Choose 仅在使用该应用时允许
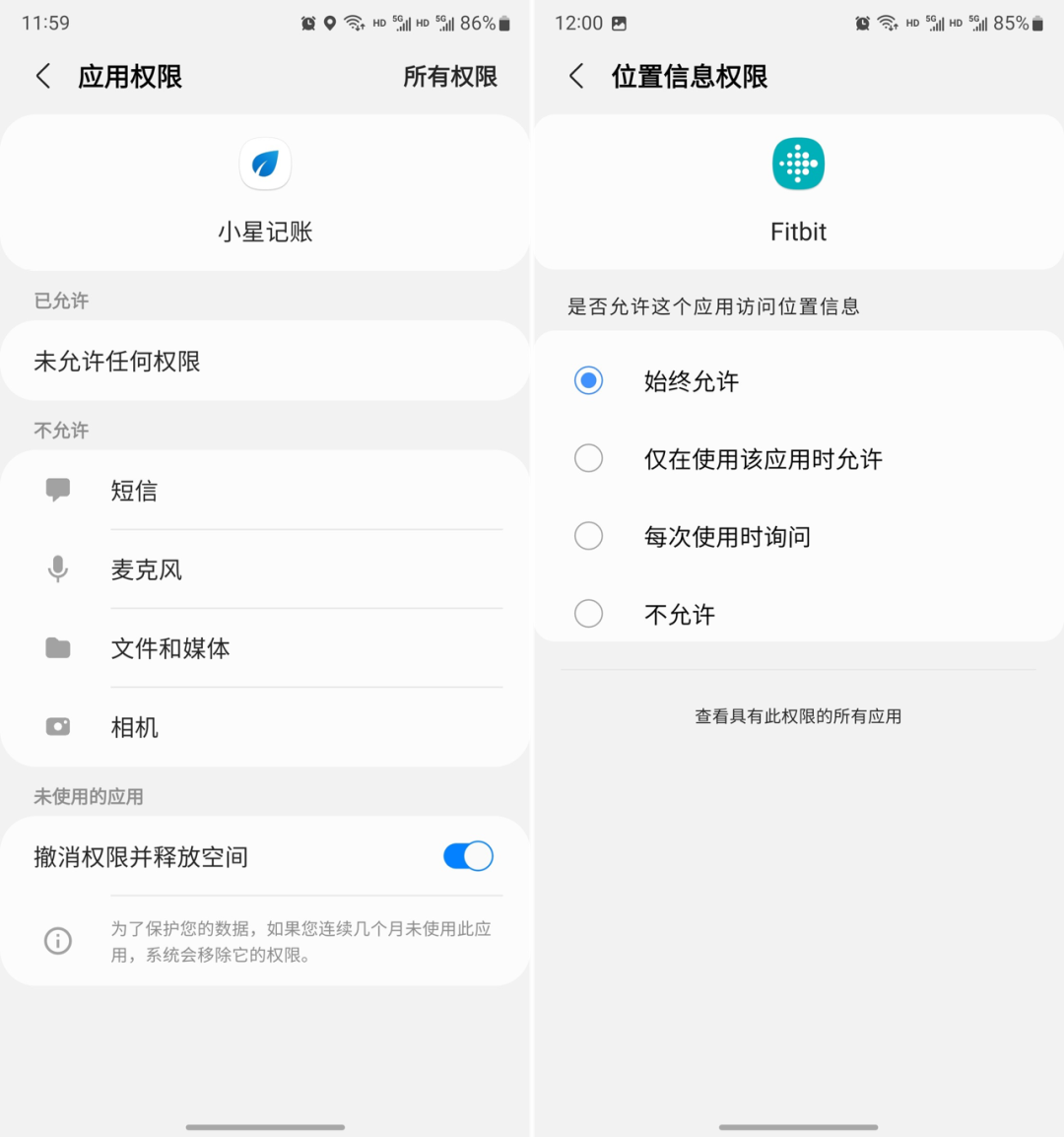This screenshot has height=1137, width=1064. click(x=589, y=458)
